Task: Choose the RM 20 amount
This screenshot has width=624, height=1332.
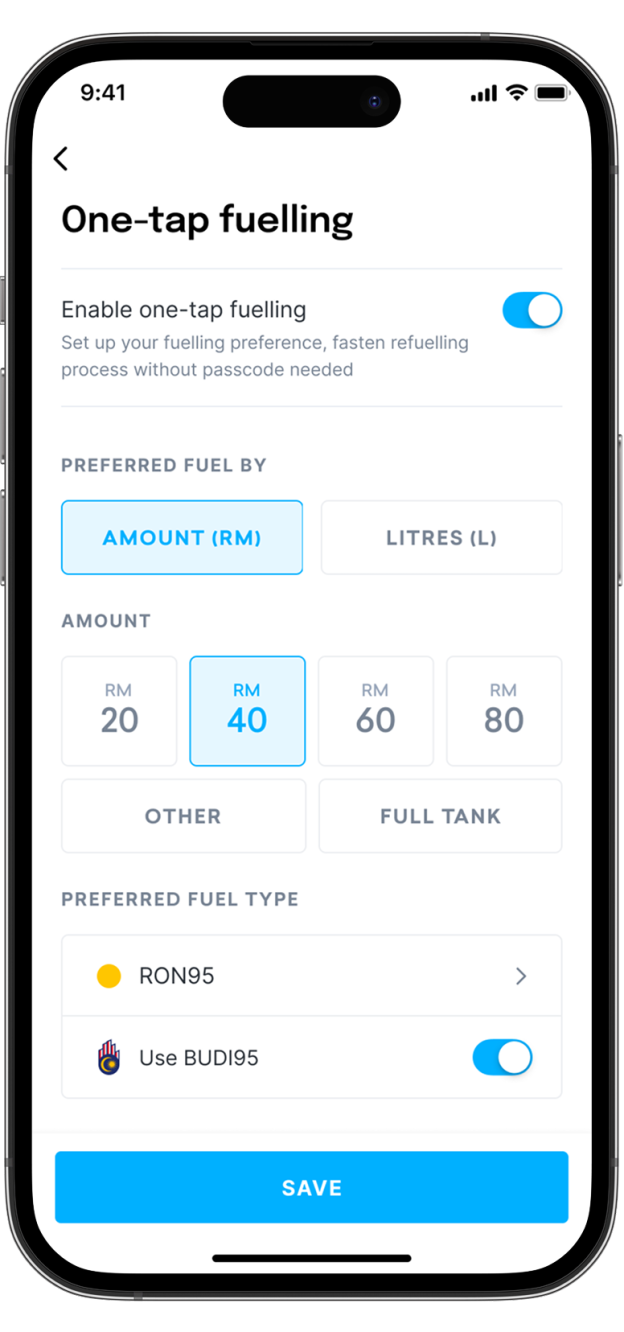Action: pyautogui.click(x=119, y=711)
